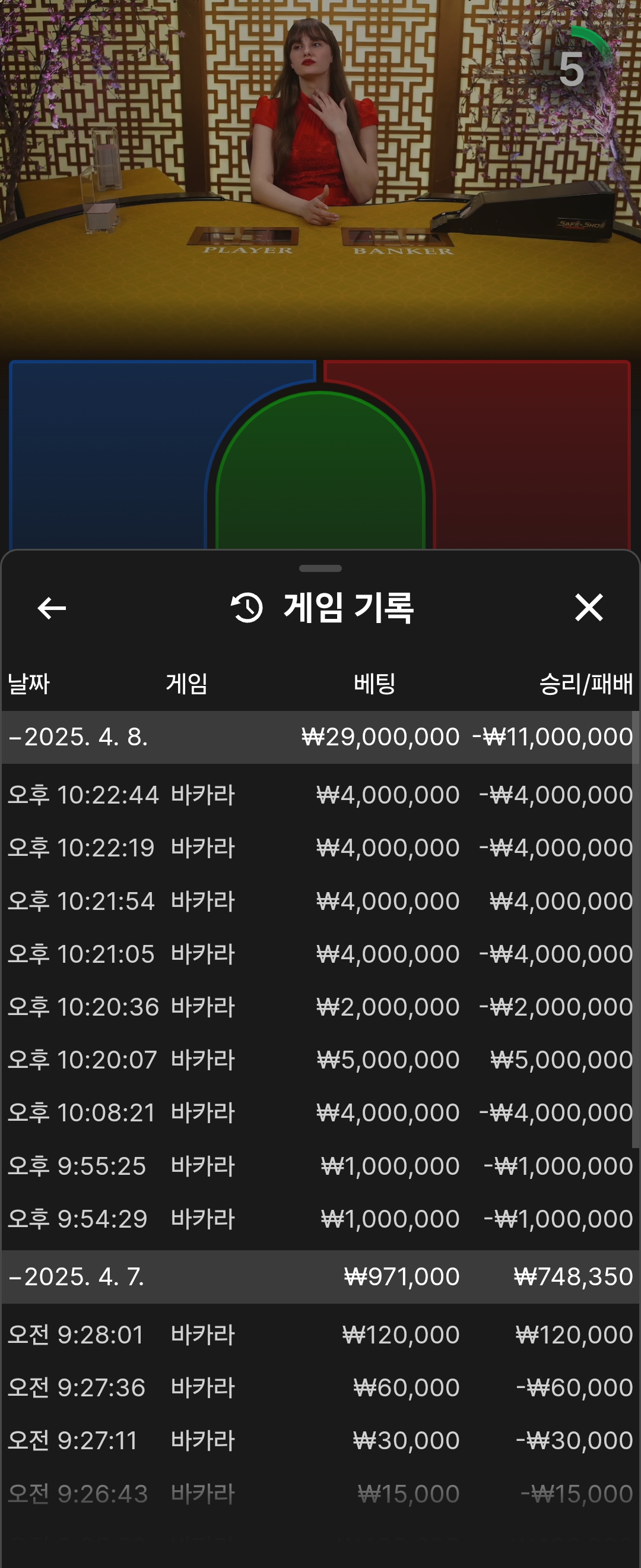Open the 오전 9:26:43 바카라 record
The height and width of the screenshot is (1568, 641).
coord(320,1493)
